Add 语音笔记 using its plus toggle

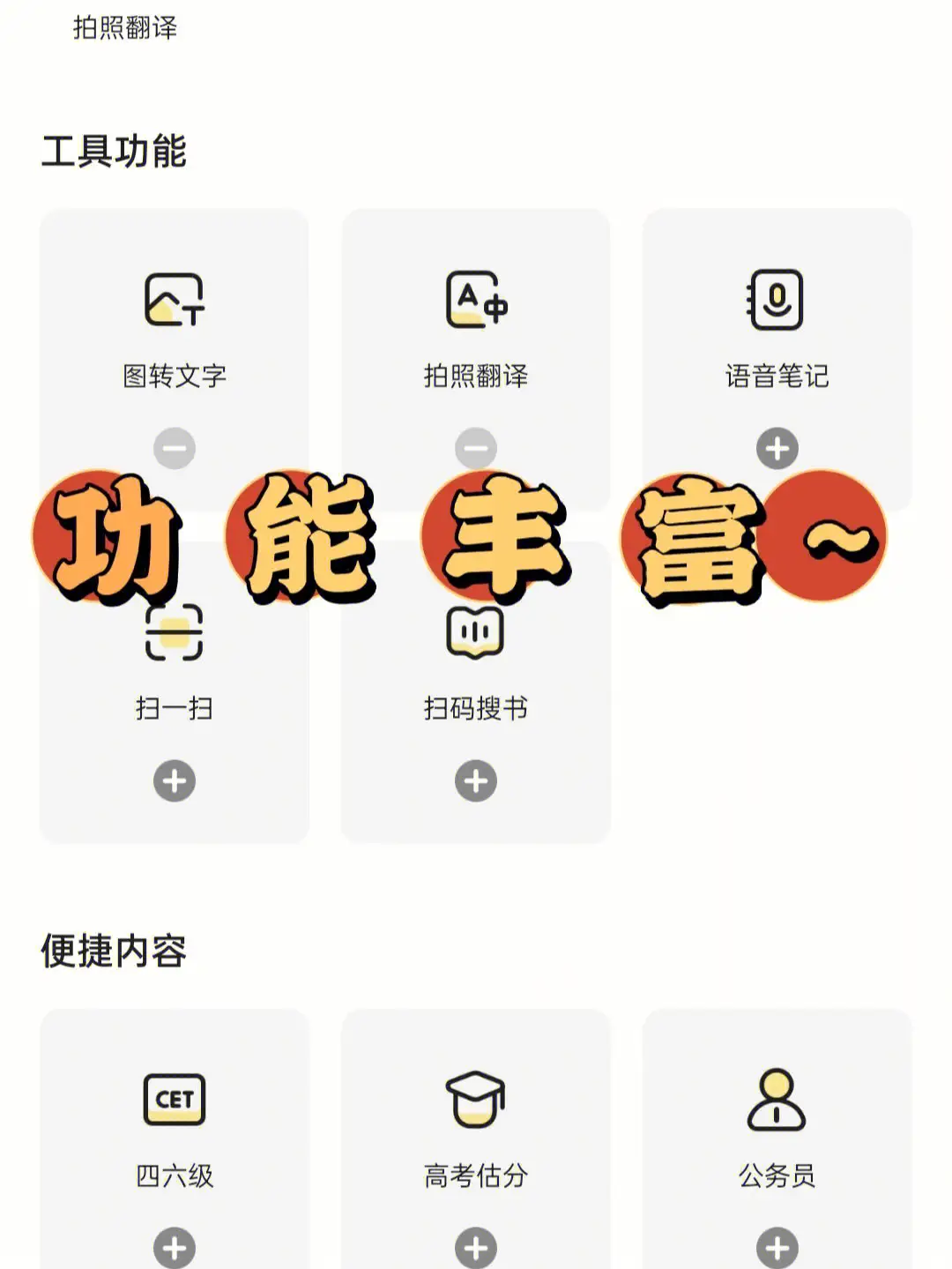[x=776, y=447]
